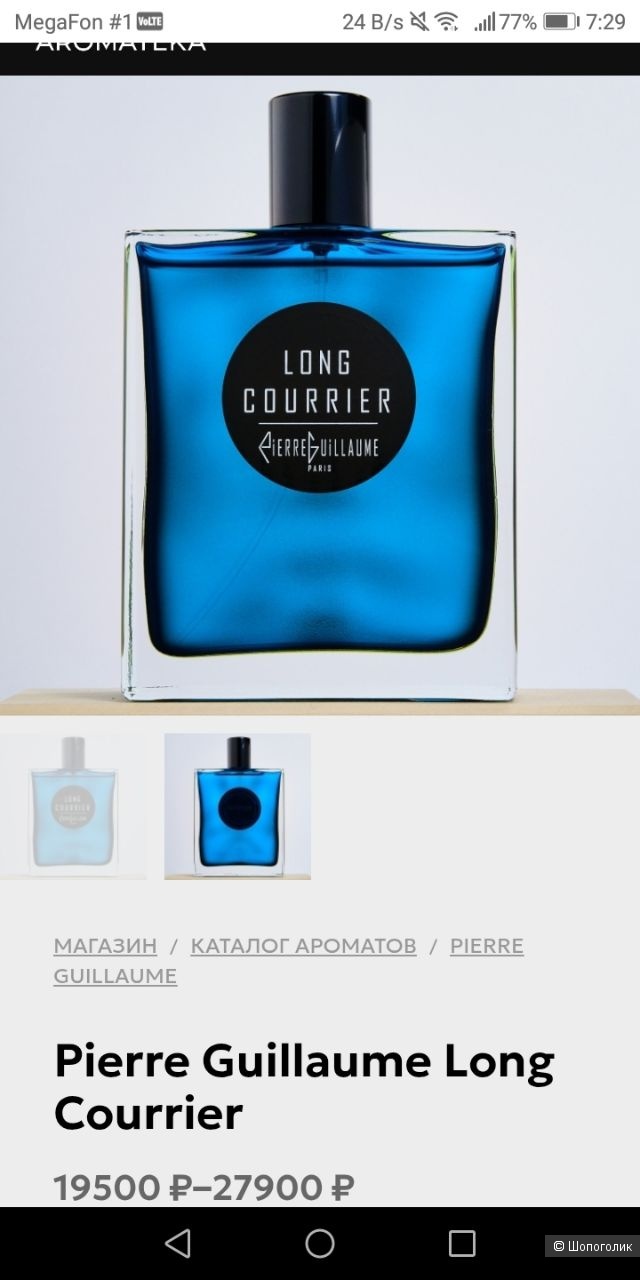This screenshot has width=640, height=1280.
Task: Select the first faded bottle thumbnail
Action: click(72, 806)
